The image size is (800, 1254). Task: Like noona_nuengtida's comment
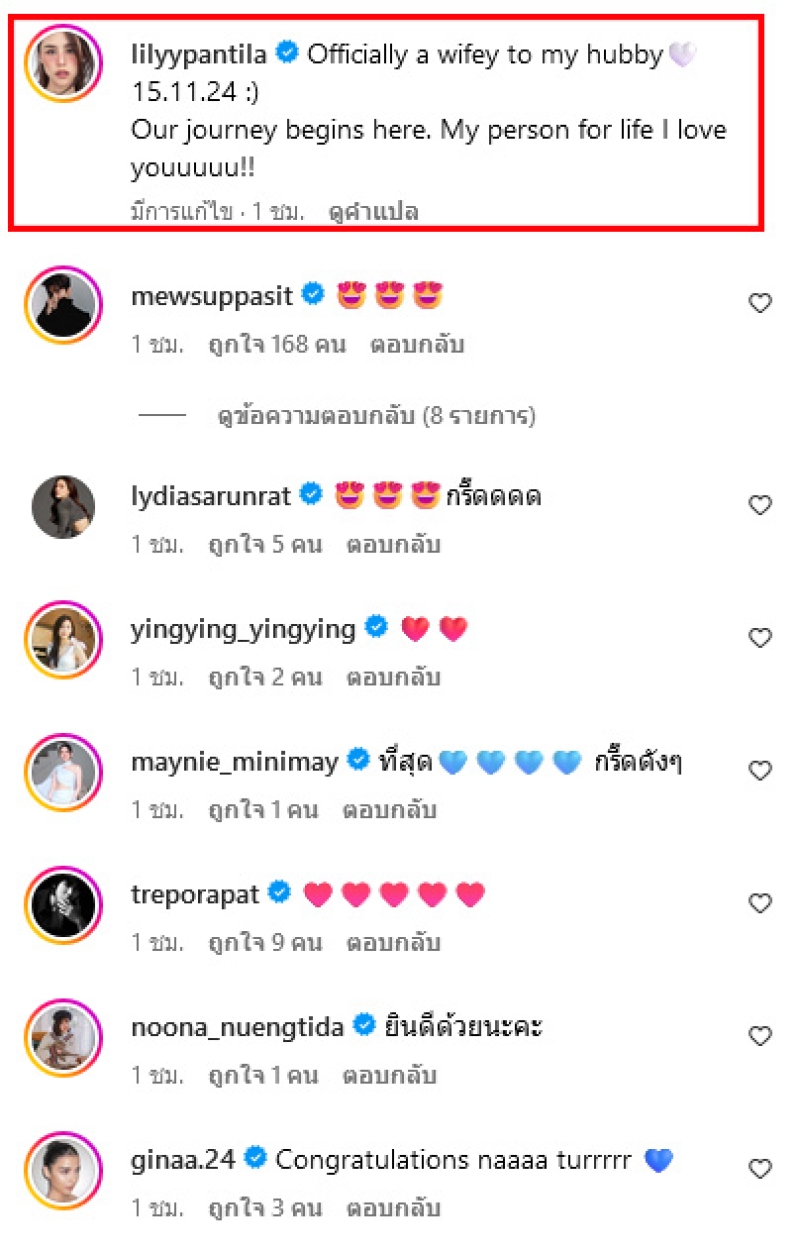coord(760,1036)
